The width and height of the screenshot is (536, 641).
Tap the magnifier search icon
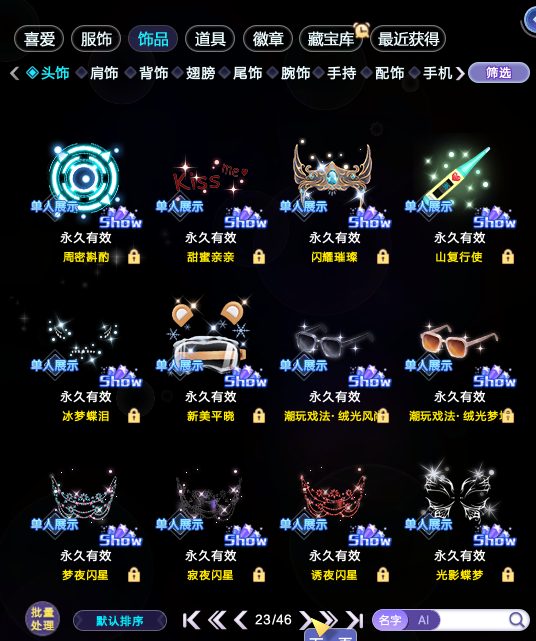click(517, 620)
